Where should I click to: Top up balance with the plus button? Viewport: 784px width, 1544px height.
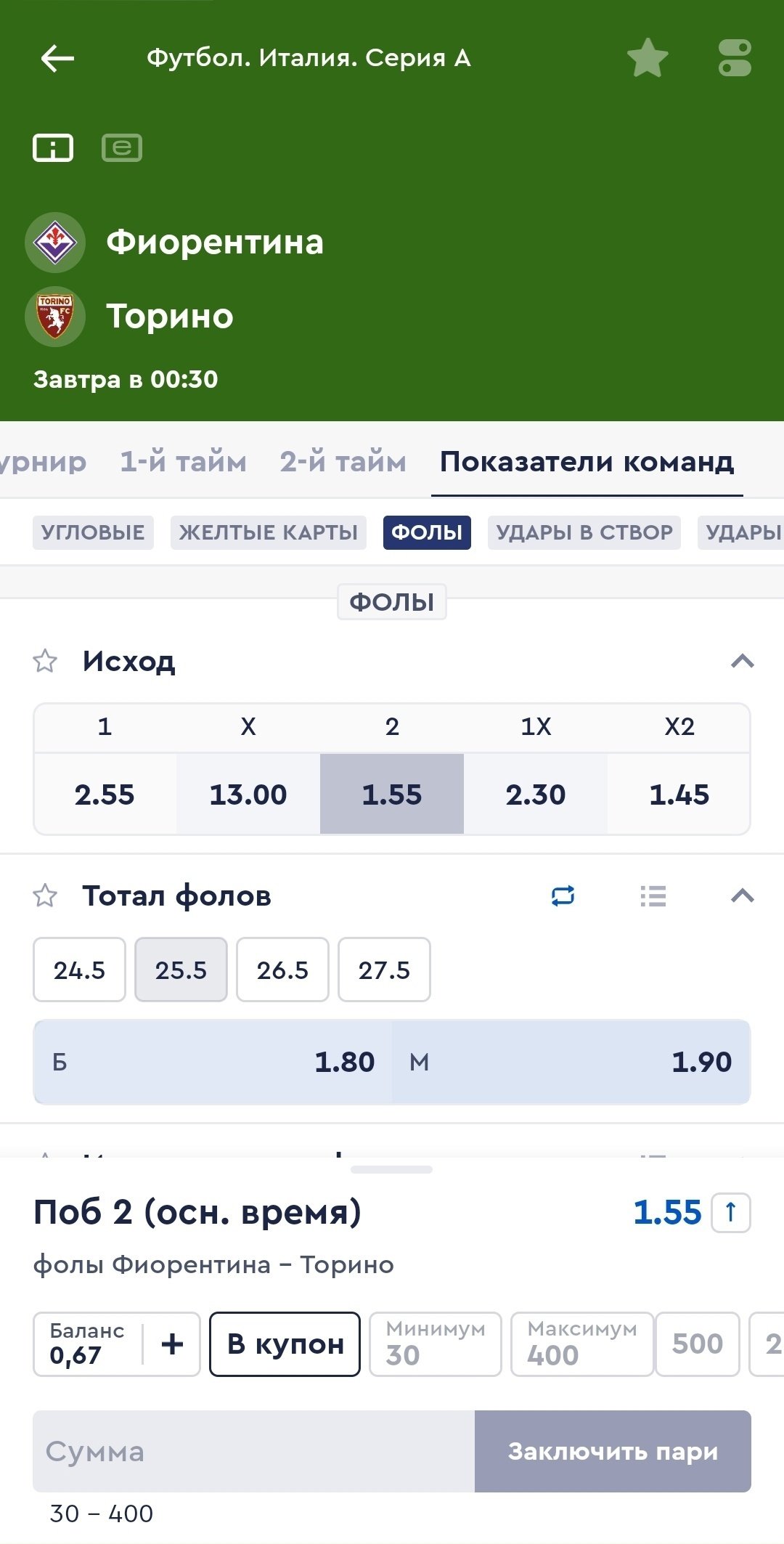[x=172, y=1344]
